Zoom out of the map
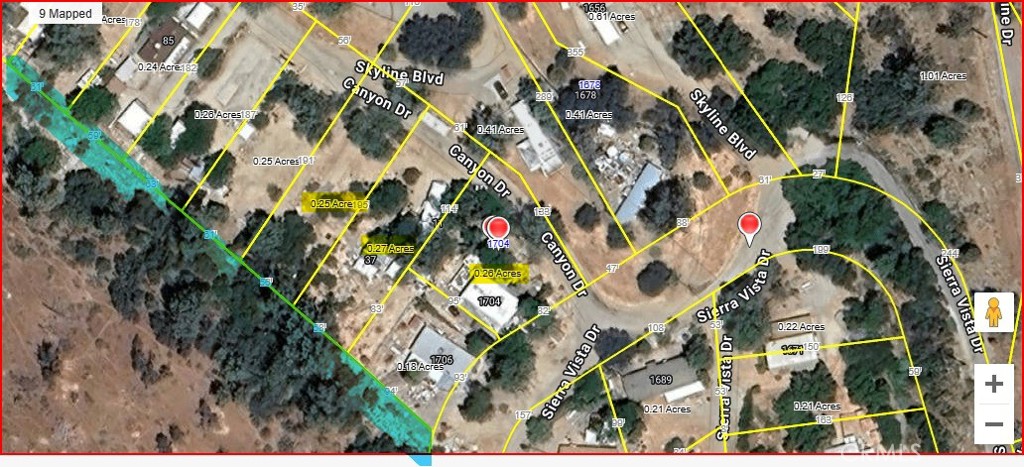 [x=994, y=425]
